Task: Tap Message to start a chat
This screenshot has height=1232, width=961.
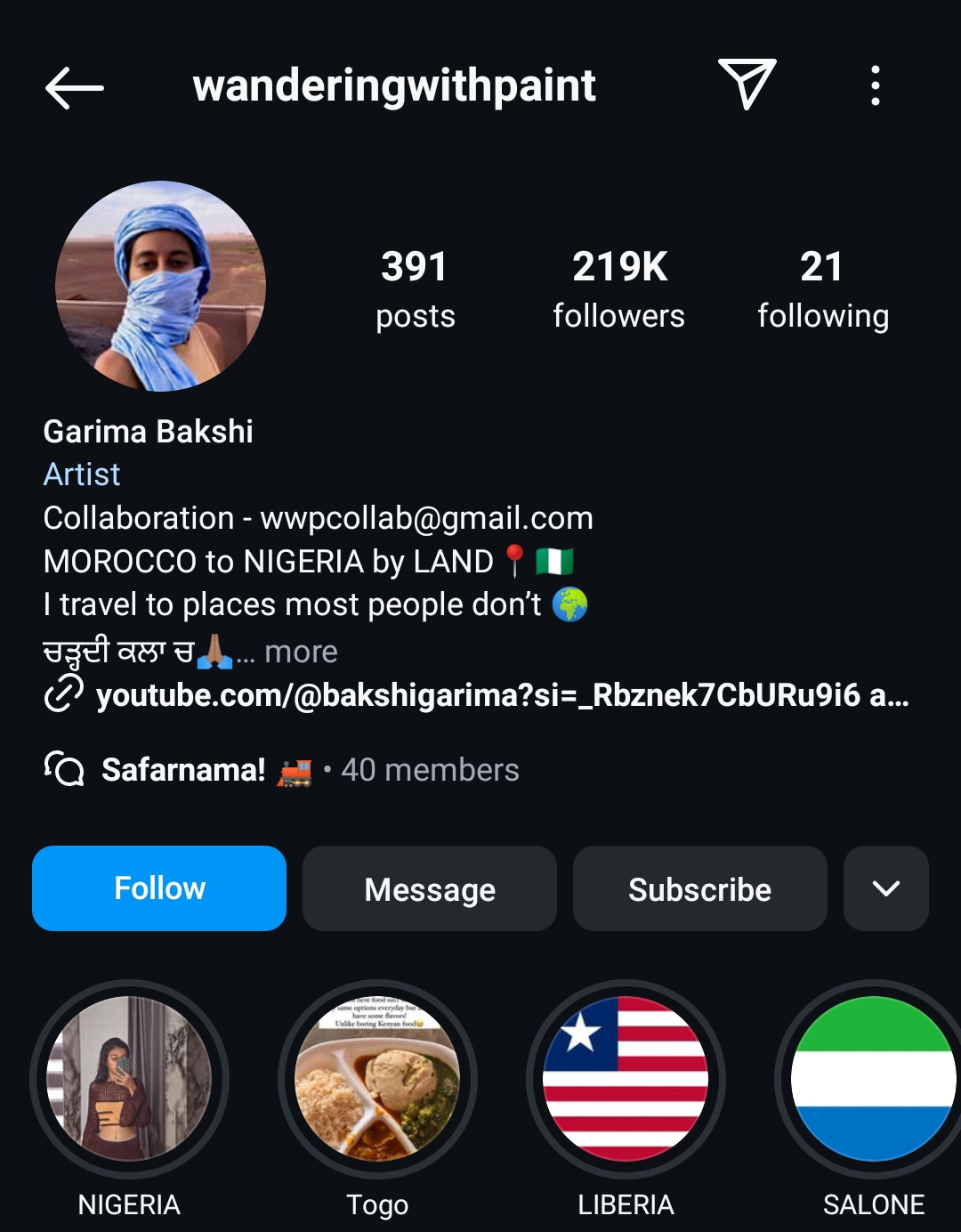Action: point(430,888)
